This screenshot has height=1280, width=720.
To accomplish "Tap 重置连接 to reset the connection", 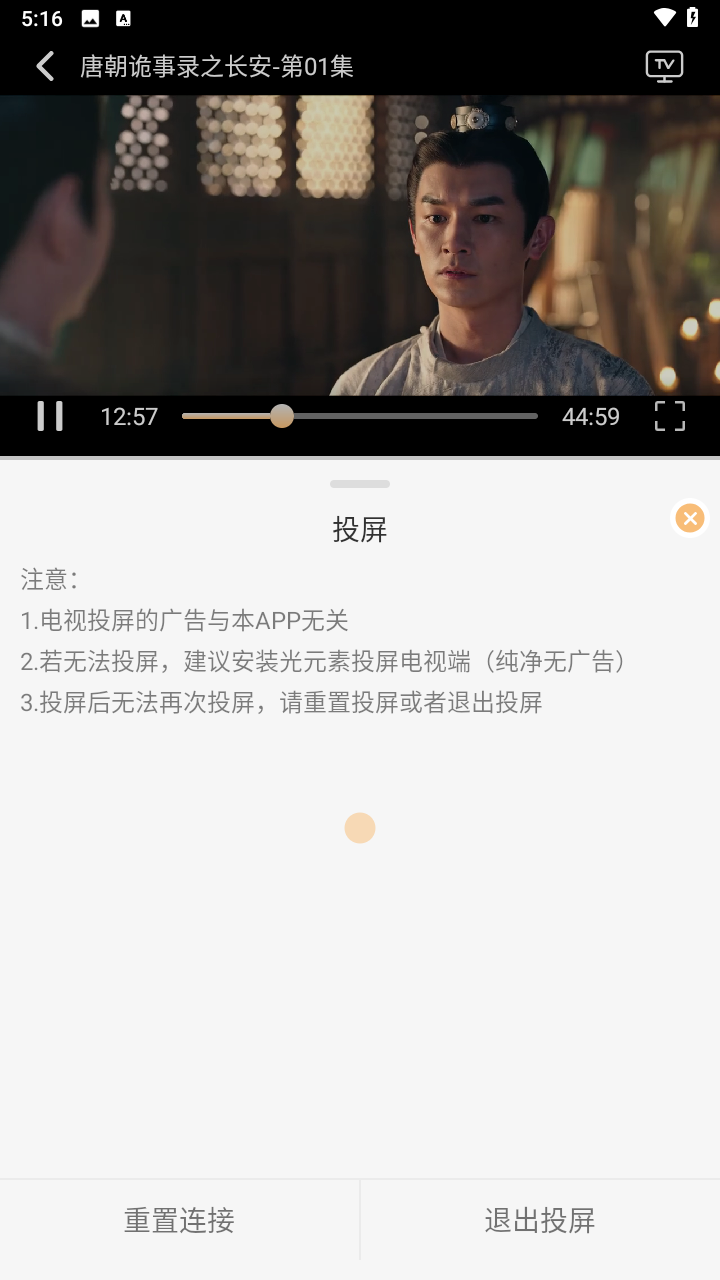I will [x=179, y=1220].
